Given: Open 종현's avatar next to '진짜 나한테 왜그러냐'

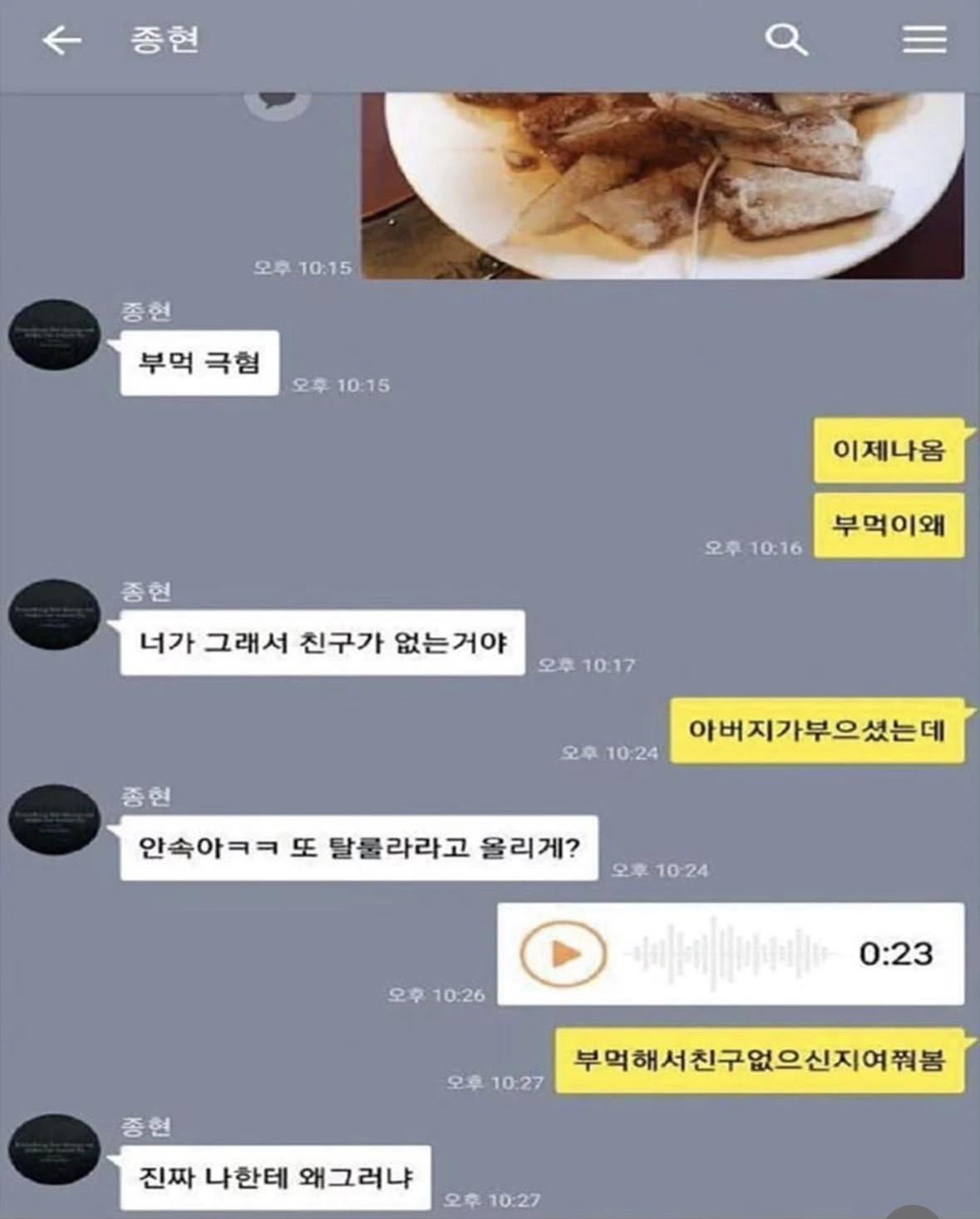Looking at the screenshot, I should pos(55,1150).
